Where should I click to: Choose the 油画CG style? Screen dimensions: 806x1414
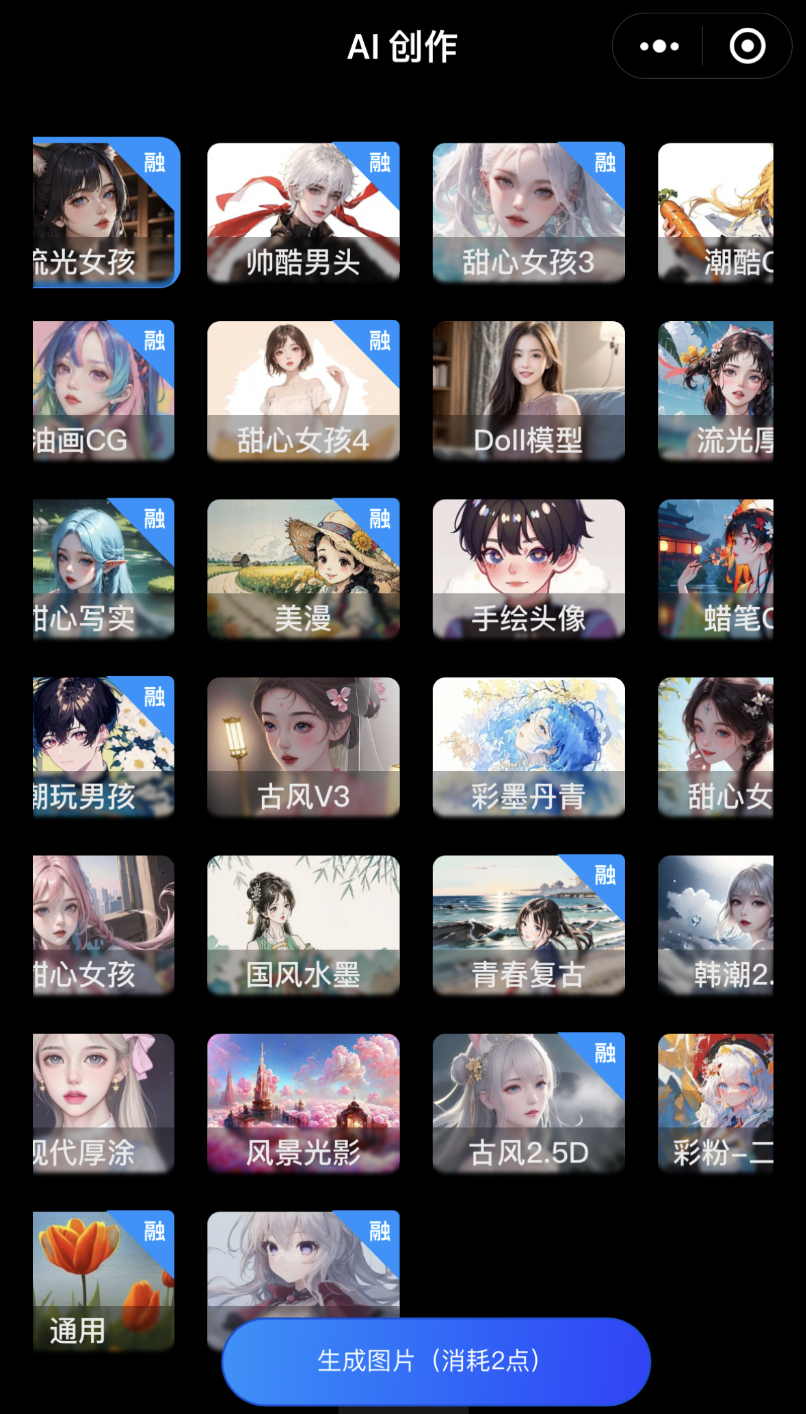coord(104,390)
